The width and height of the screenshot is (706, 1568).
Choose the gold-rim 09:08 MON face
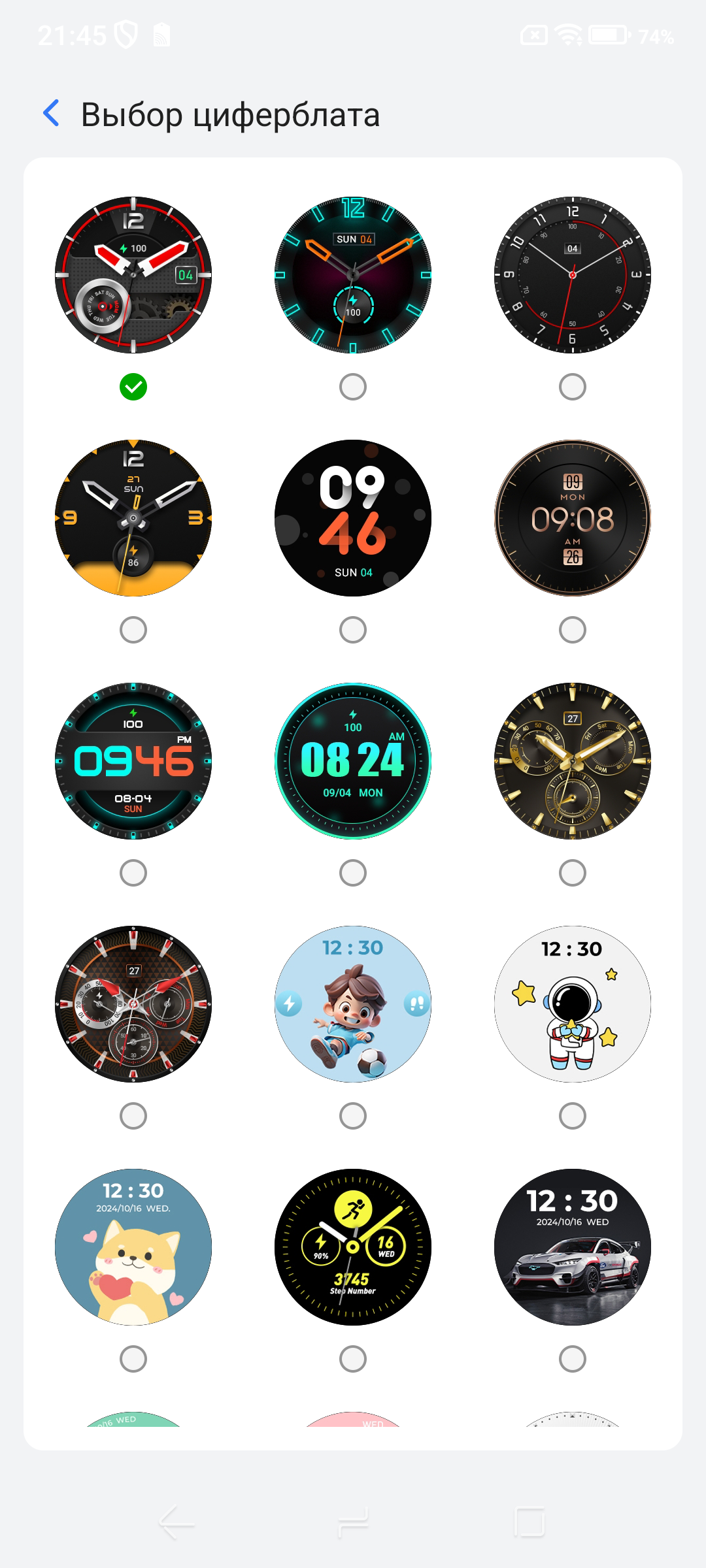573,518
